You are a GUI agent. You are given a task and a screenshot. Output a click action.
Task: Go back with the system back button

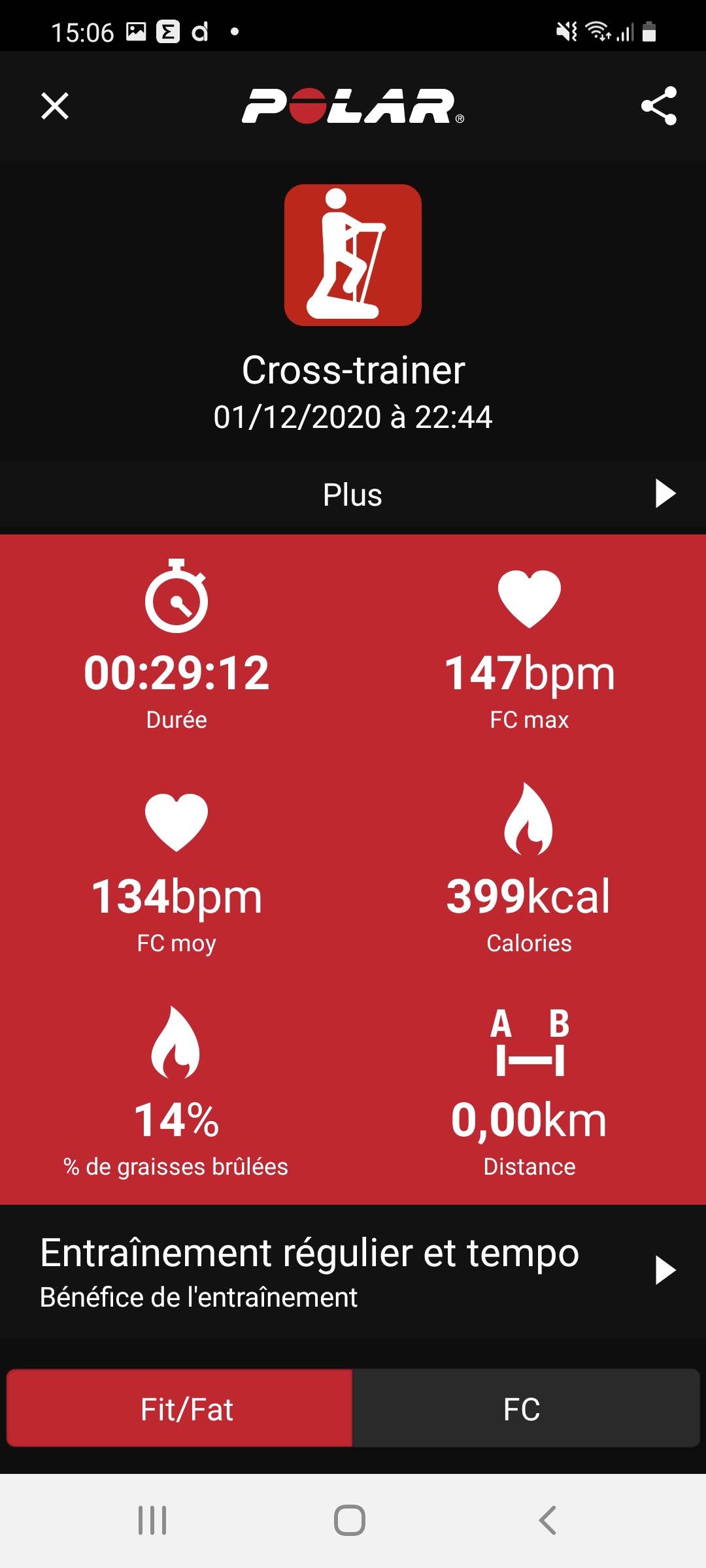click(548, 1520)
